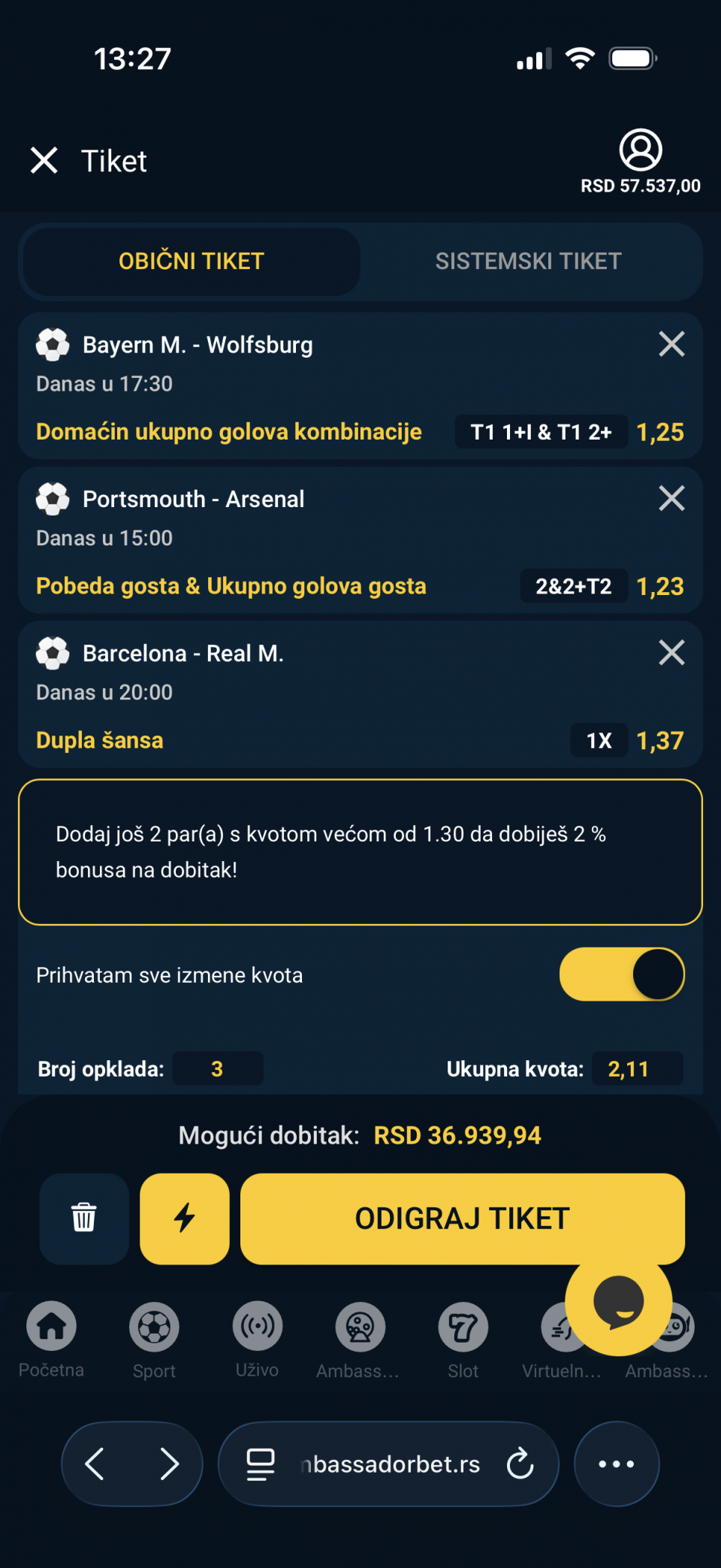Select the Obični Tiket tab
Screen dimensions: 721x1568
[192, 261]
